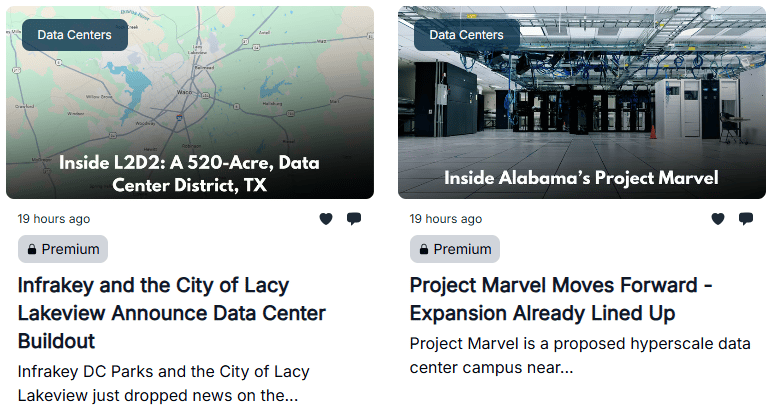Tap the Premium badge under Project Marvel post
The height and width of the screenshot is (416, 772).
pyautogui.click(x=455, y=249)
